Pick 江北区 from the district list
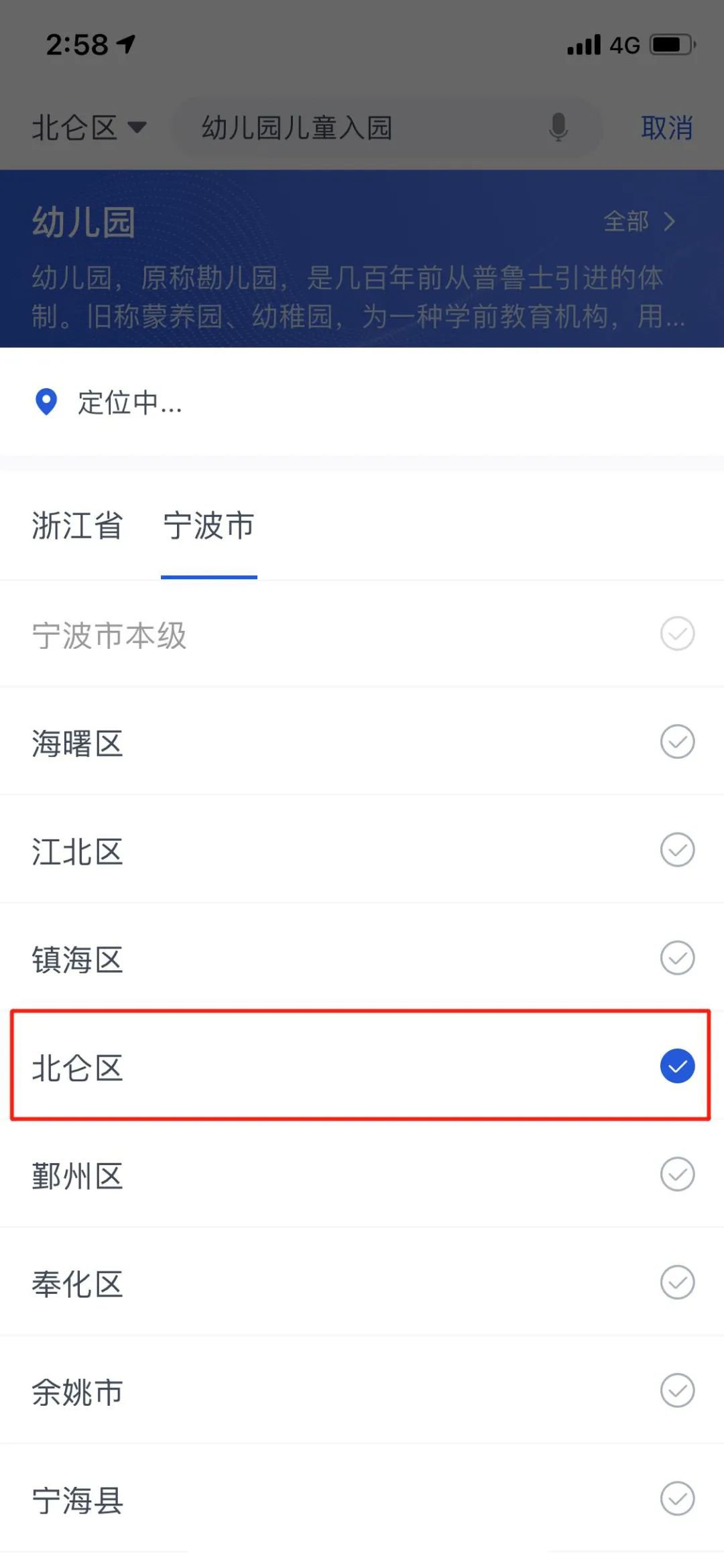The height and width of the screenshot is (1568, 724). click(362, 851)
